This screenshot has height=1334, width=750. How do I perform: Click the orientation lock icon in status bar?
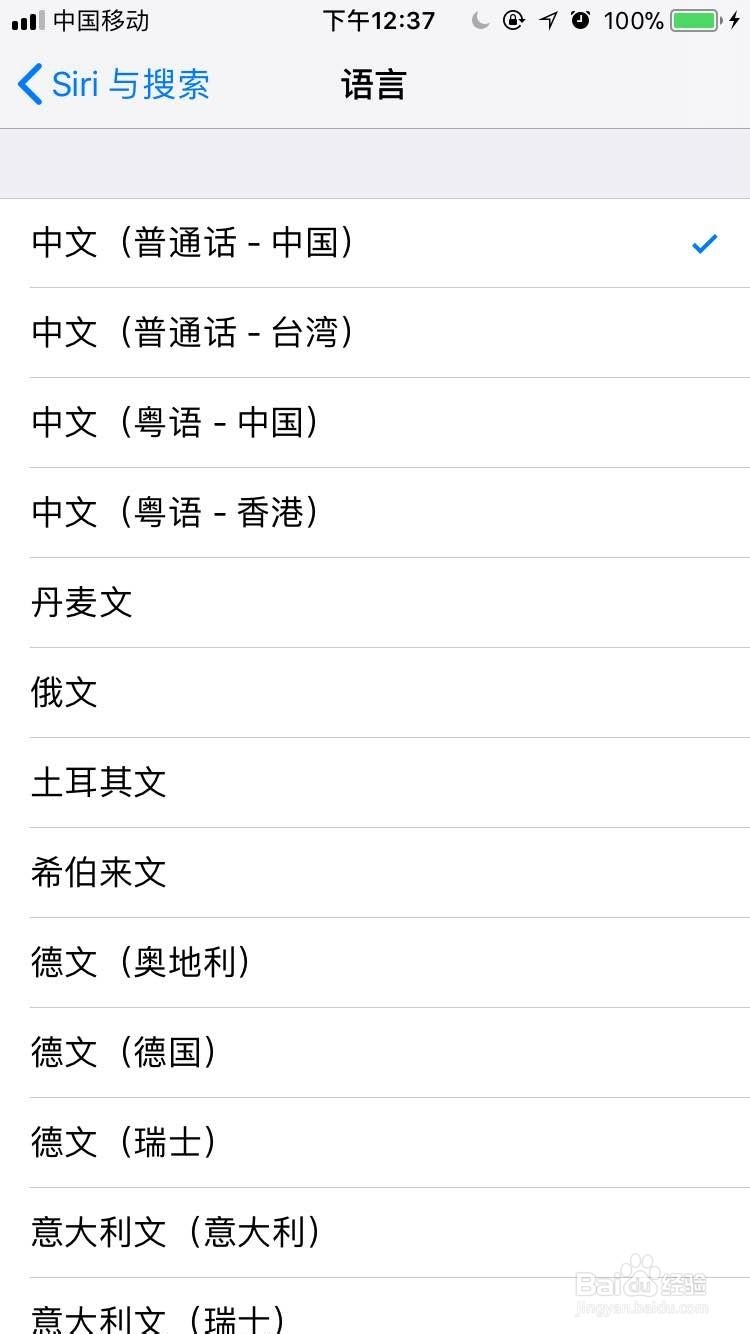pos(513,20)
